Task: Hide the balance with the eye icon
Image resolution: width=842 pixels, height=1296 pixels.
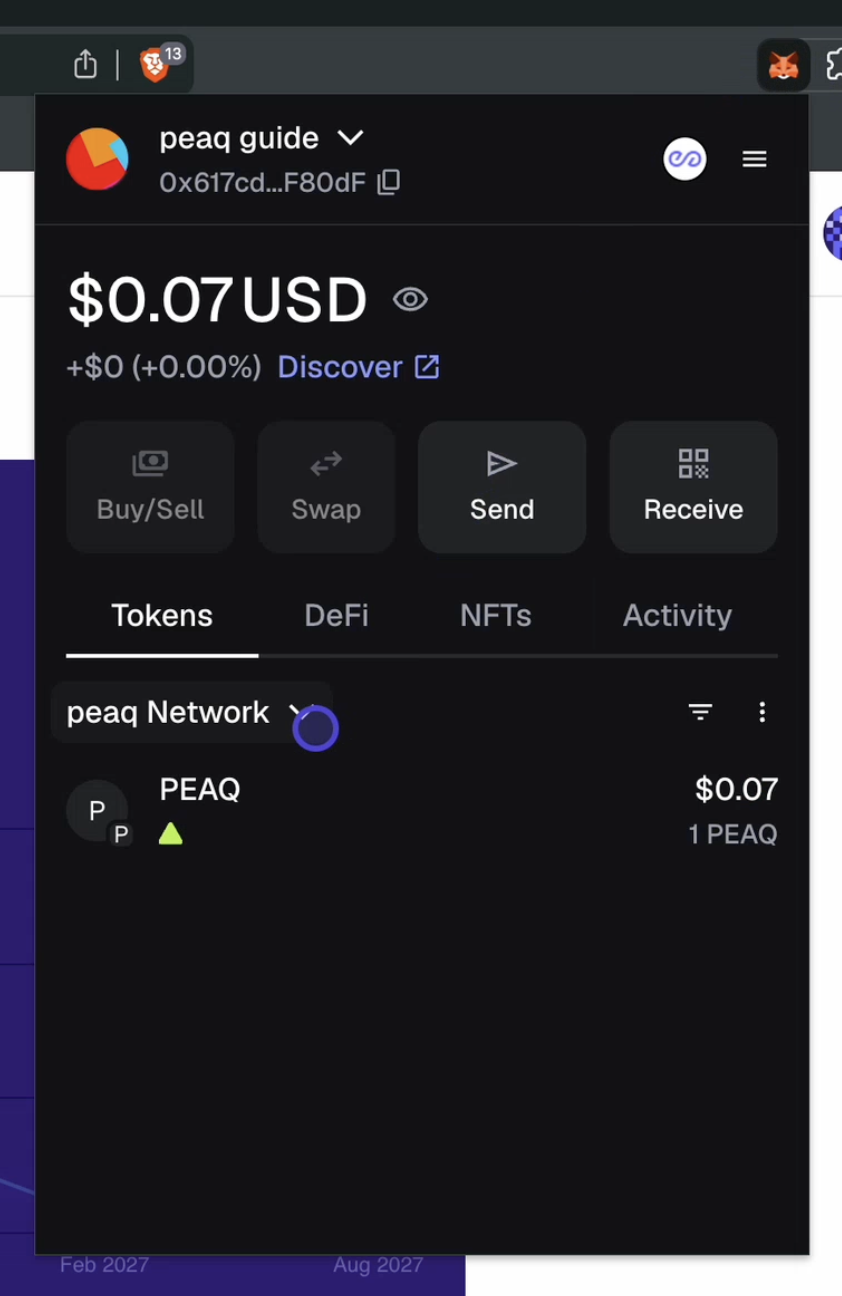Action: coord(410,300)
